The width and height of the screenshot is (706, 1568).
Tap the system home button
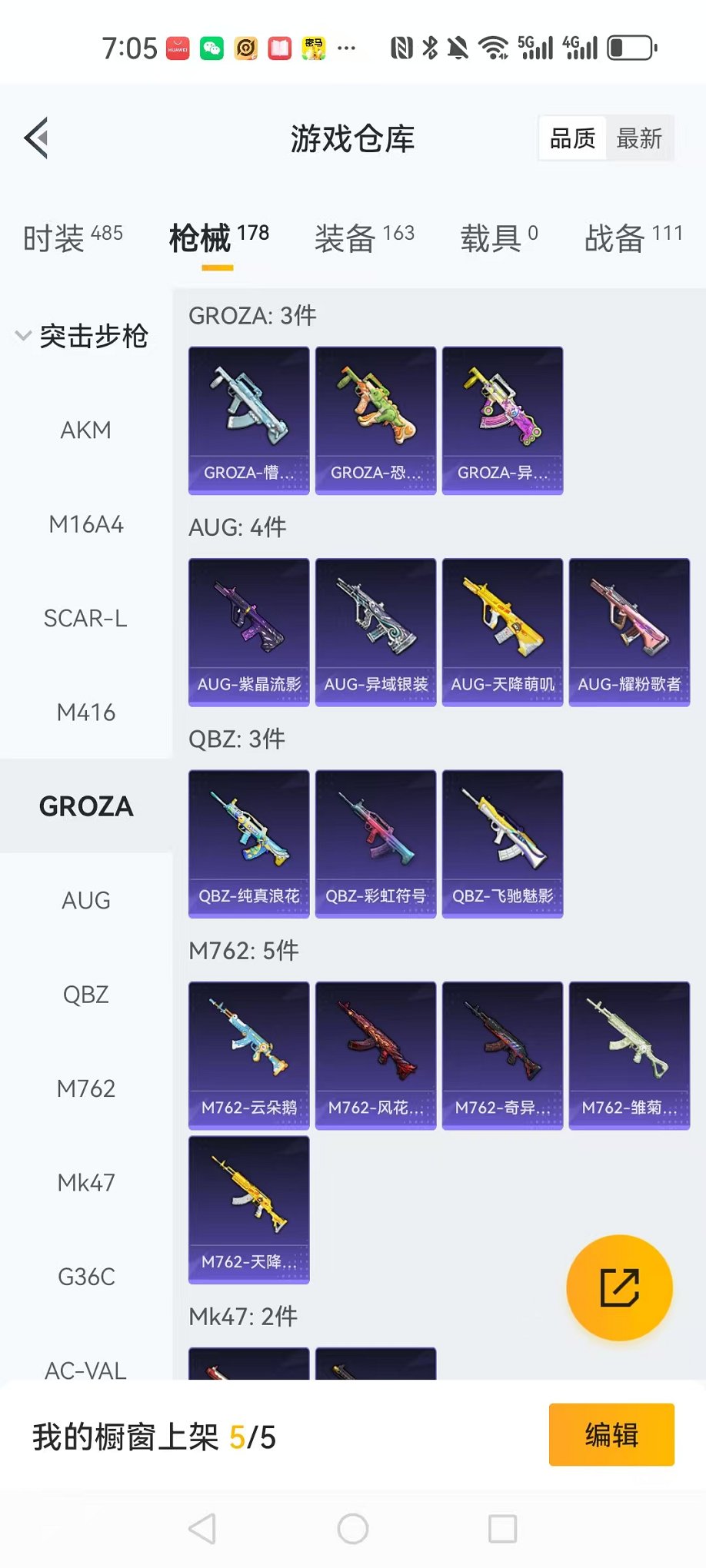[x=353, y=1529]
